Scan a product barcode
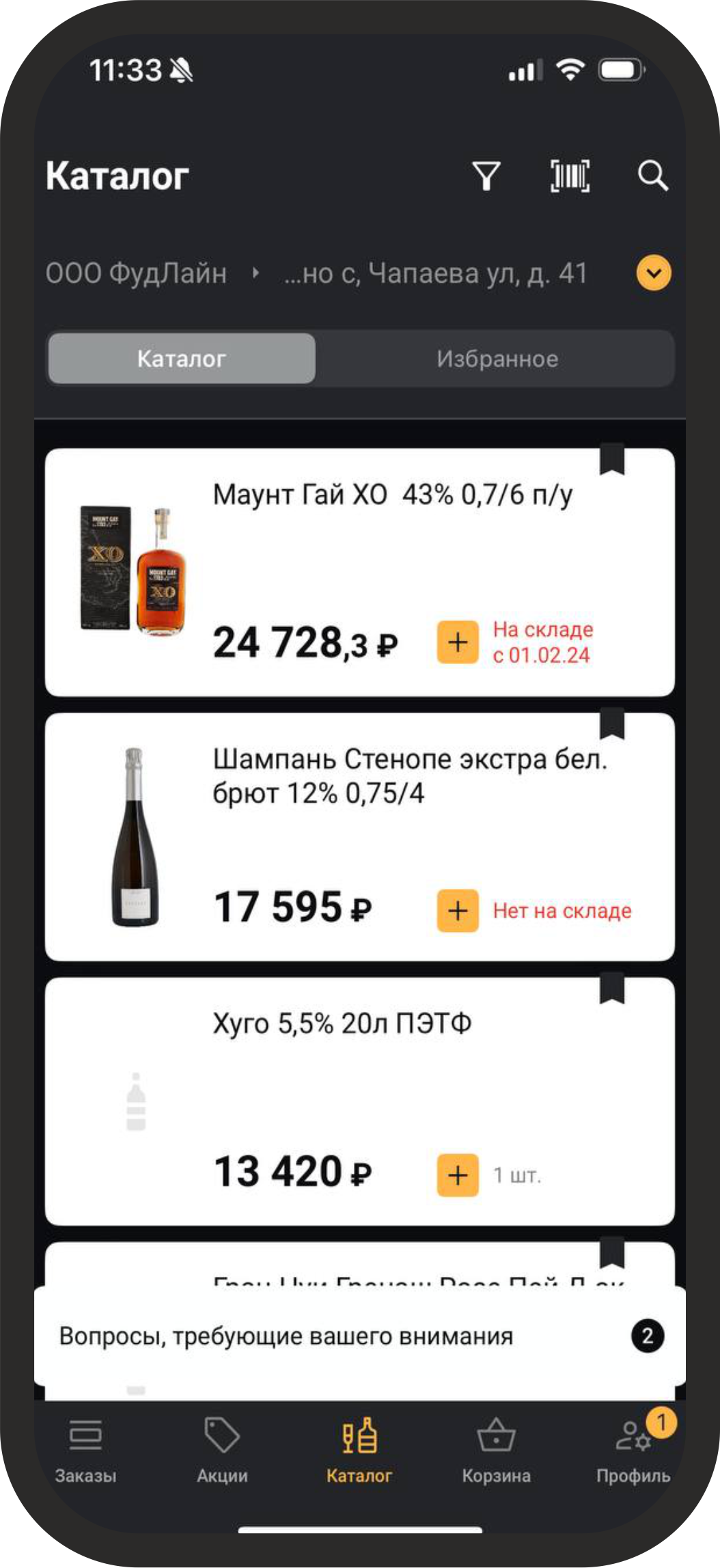Image resolution: width=720 pixels, height=1568 pixels. (x=570, y=176)
